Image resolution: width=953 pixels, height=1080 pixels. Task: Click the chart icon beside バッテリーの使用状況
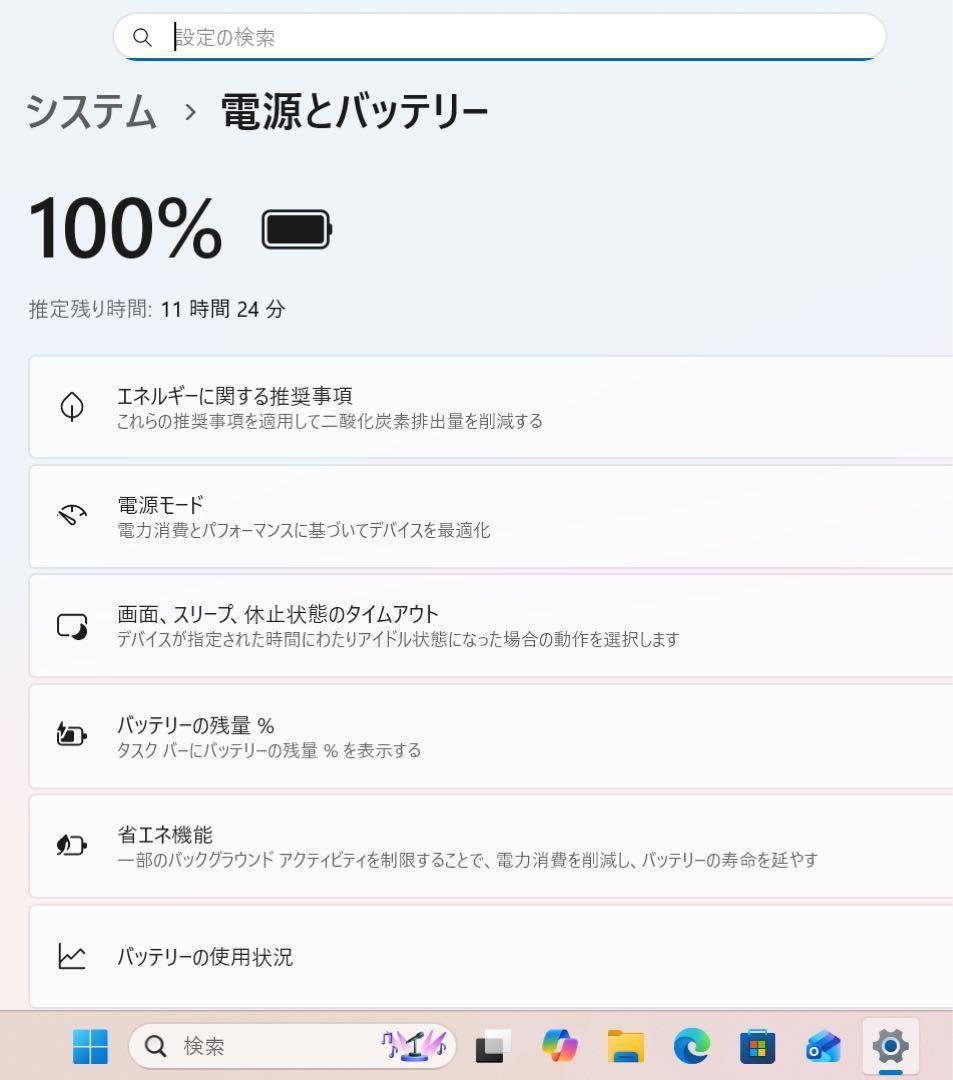[x=71, y=956]
